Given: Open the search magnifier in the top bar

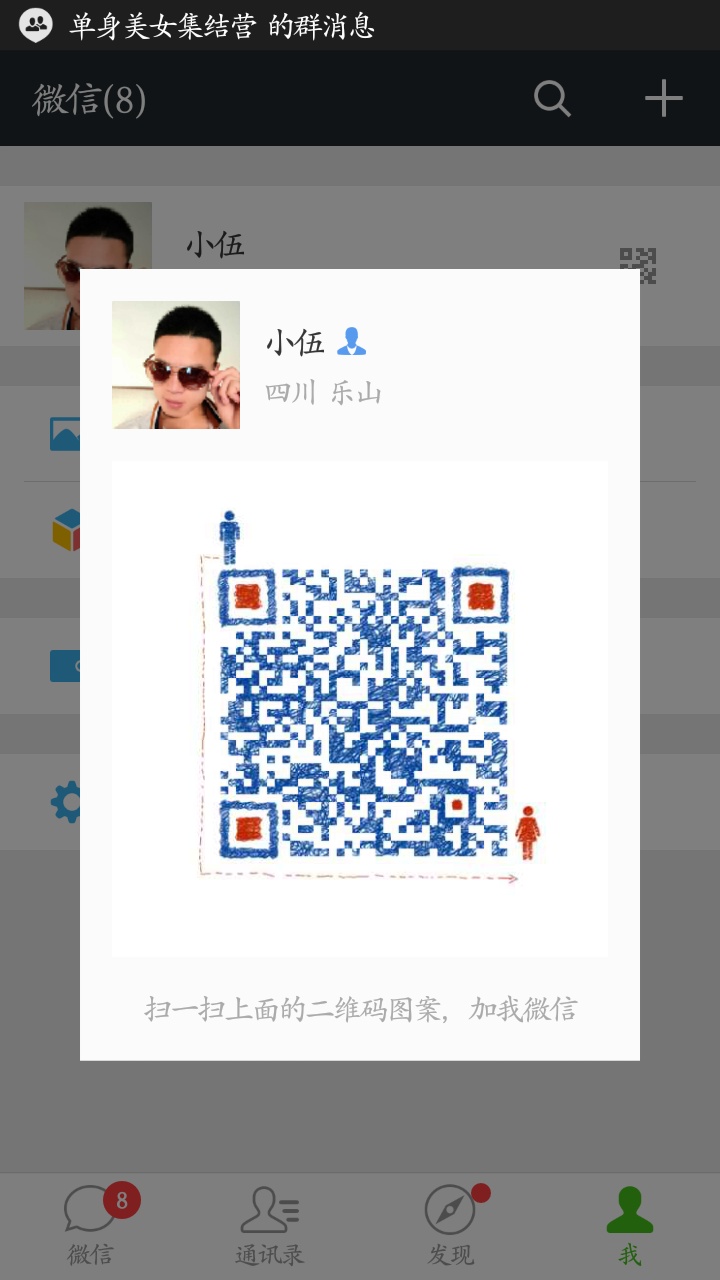Looking at the screenshot, I should 552,99.
